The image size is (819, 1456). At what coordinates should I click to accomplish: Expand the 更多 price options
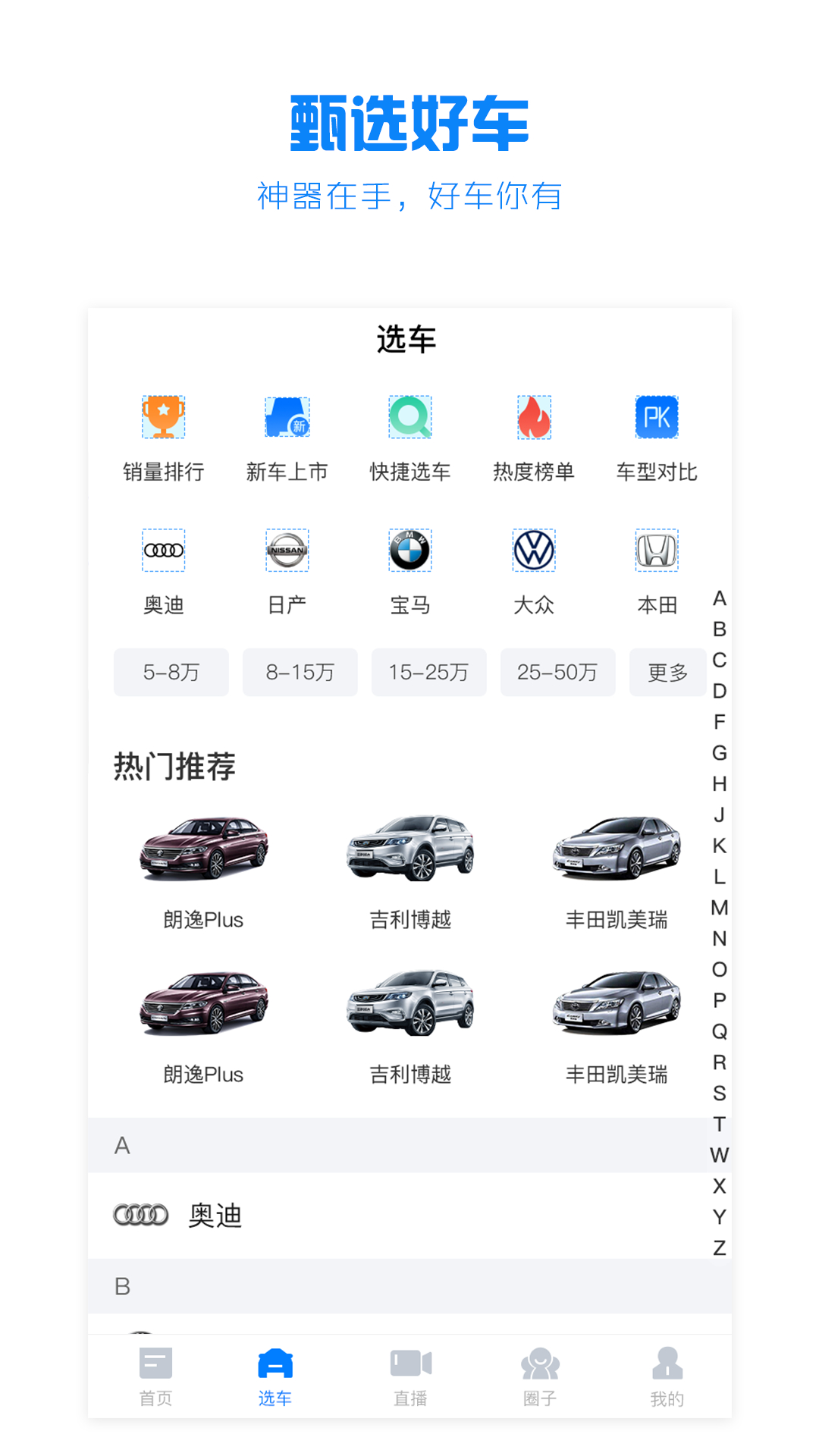pyautogui.click(x=667, y=672)
